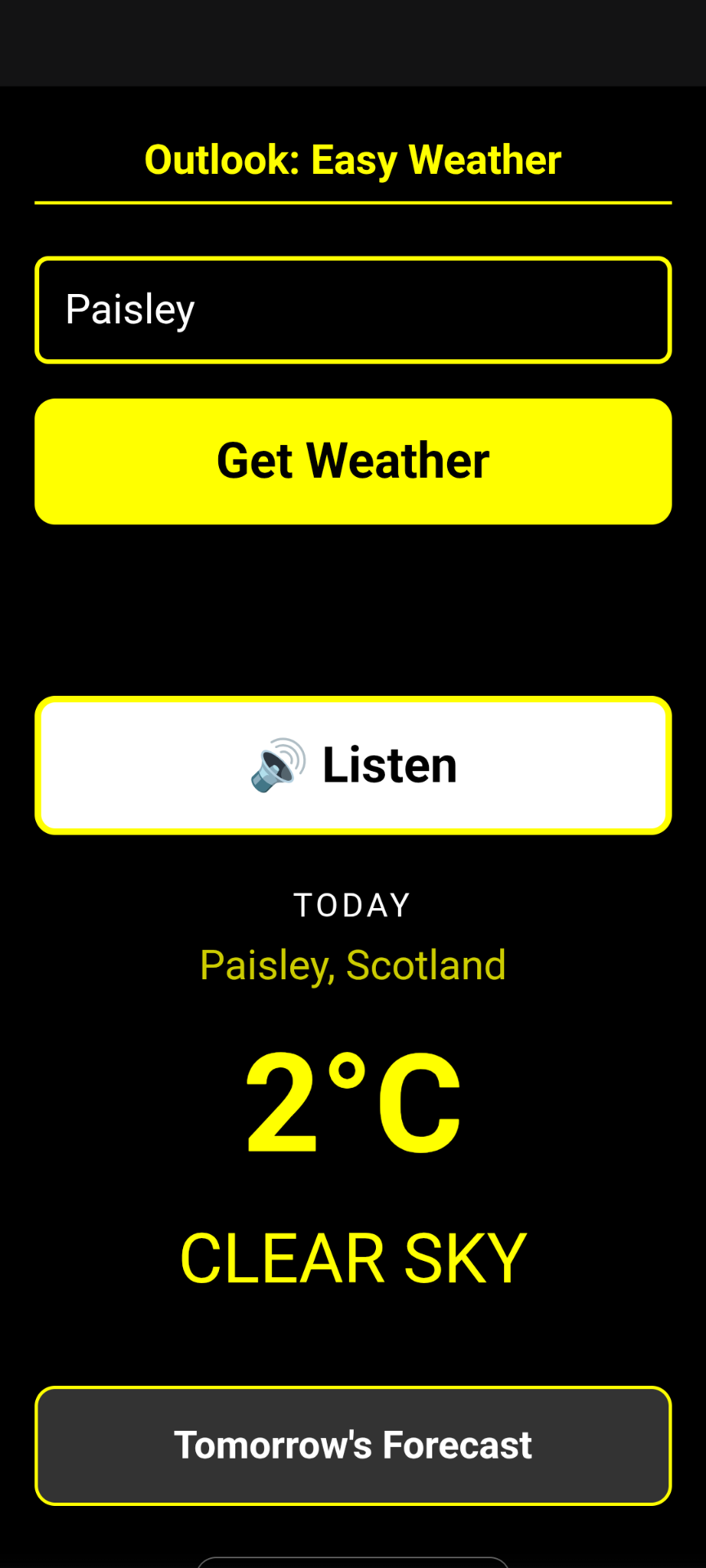The width and height of the screenshot is (706, 1568).
Task: Click the yellow divider under the app title
Action: (x=352, y=200)
